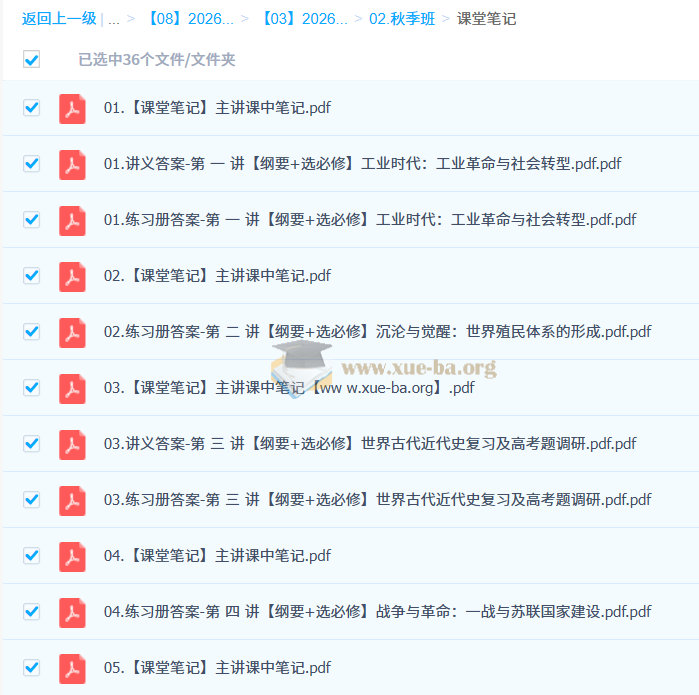Viewport: 699px width, 695px height.
Task: Deselect 03.讲义答案 第三讲 checkbox
Action: (32, 444)
